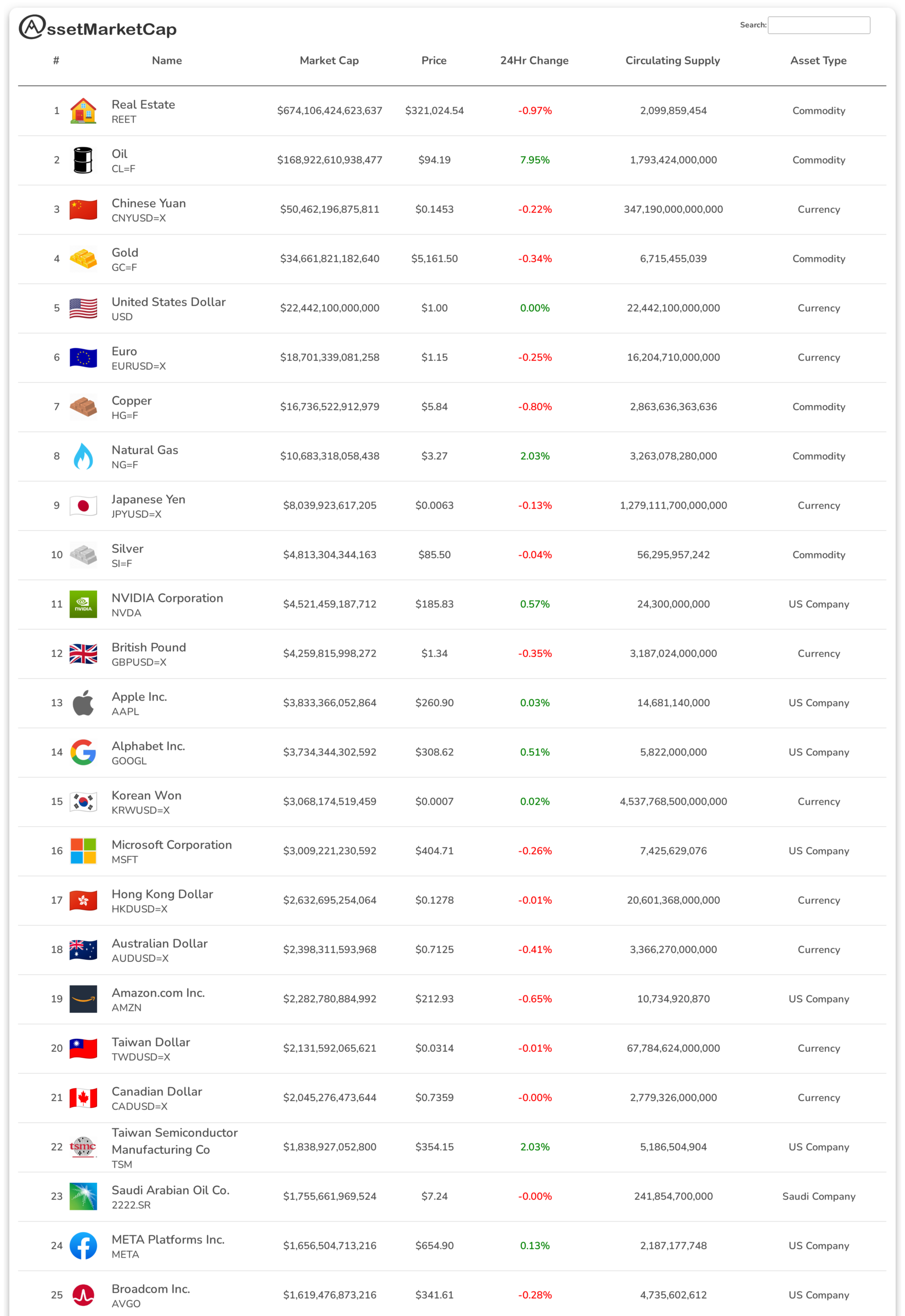Sort assets by 24Hr Change column
The width and height of the screenshot is (905, 1316).
(x=534, y=61)
